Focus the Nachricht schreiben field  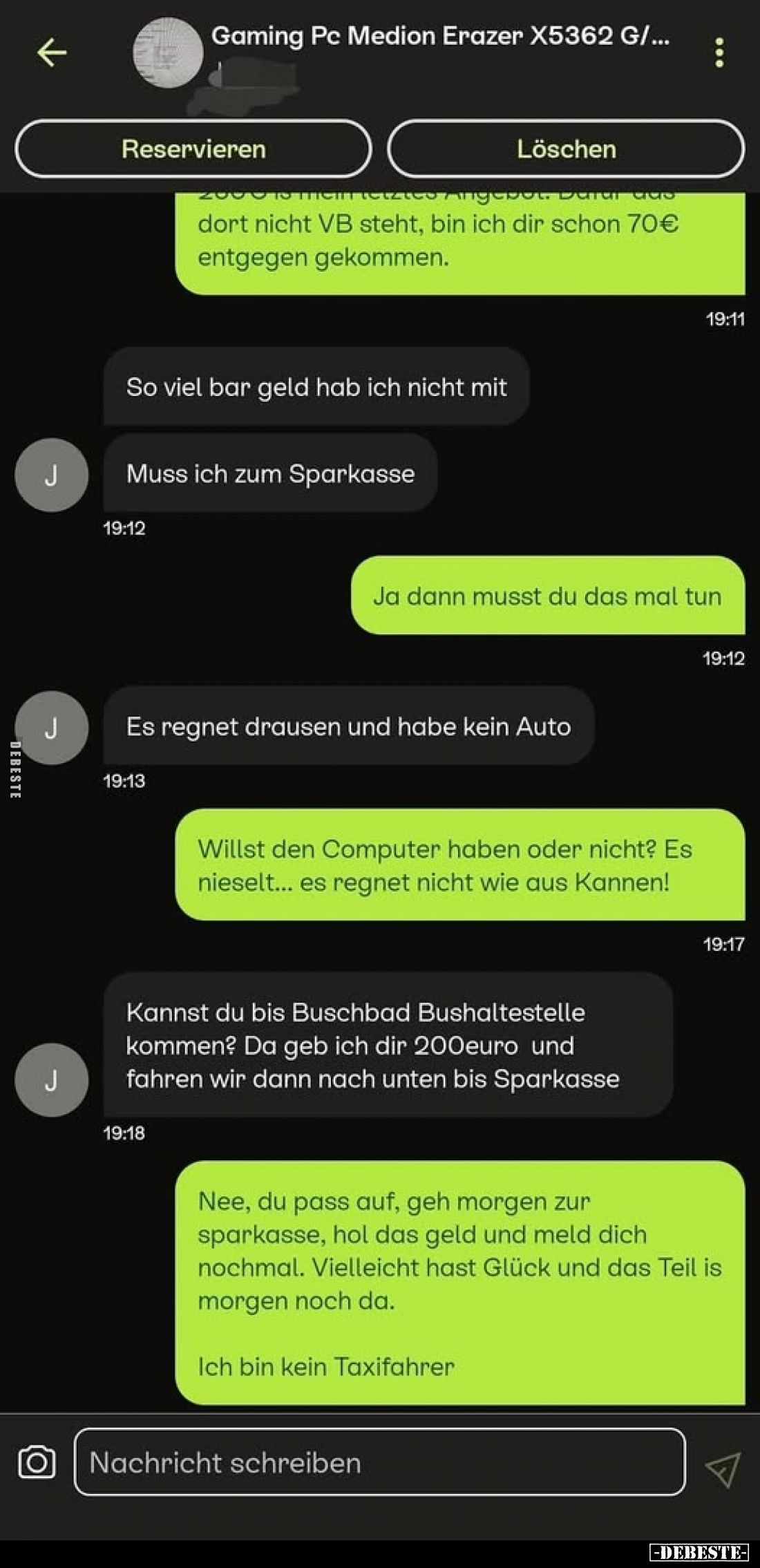[379, 1462]
